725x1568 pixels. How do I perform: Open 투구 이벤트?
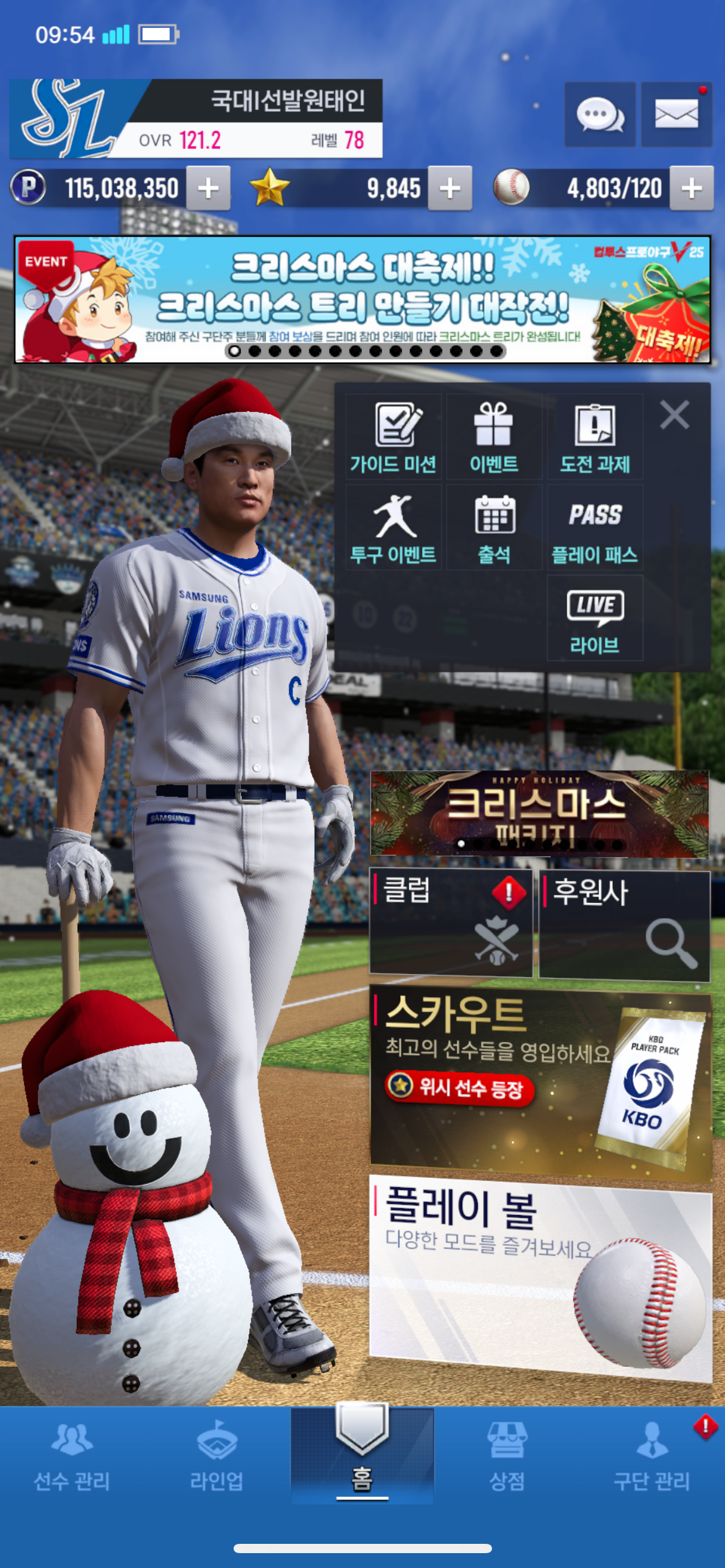point(393,528)
